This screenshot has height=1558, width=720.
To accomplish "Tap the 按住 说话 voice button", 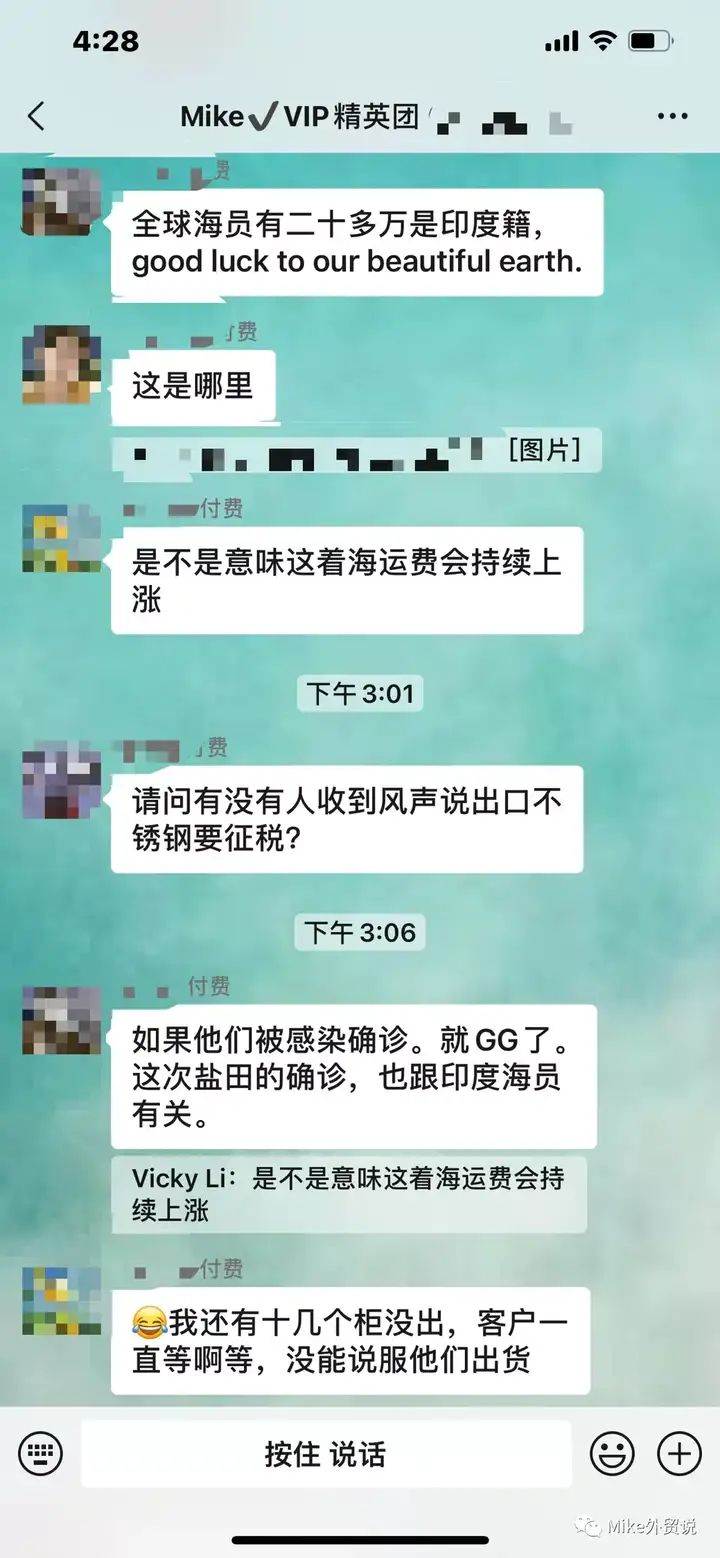I will 325,1453.
